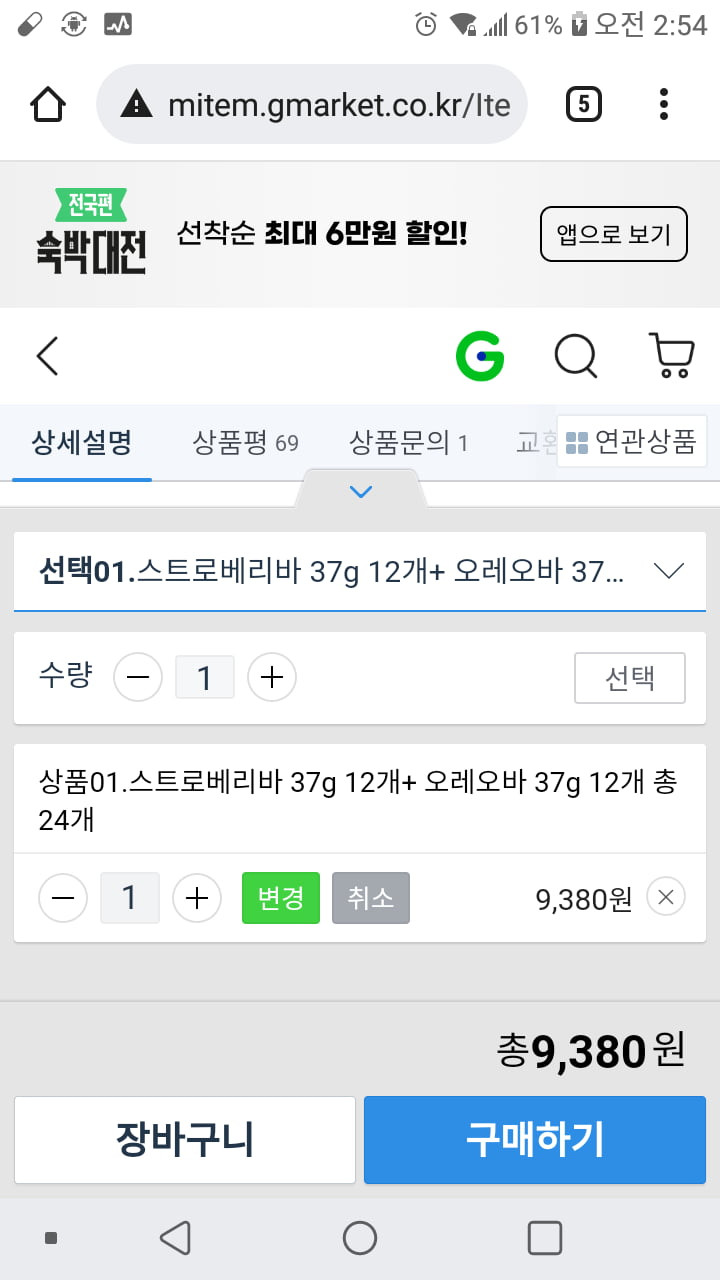The width and height of the screenshot is (720, 1280).
Task: Tap 앱으로 보기 button
Action: (614, 234)
